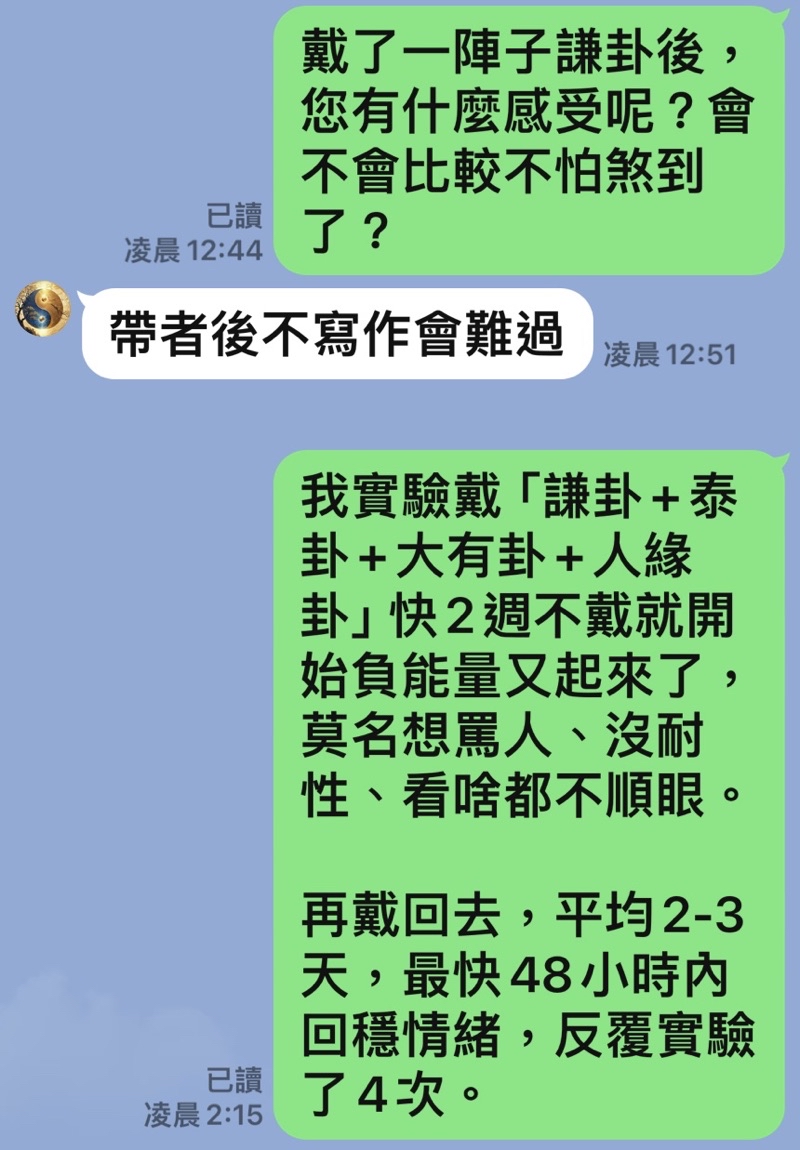Open the sender's yin-yang profile avatar
Image resolution: width=800 pixels, height=1150 pixels.
click(x=43, y=308)
